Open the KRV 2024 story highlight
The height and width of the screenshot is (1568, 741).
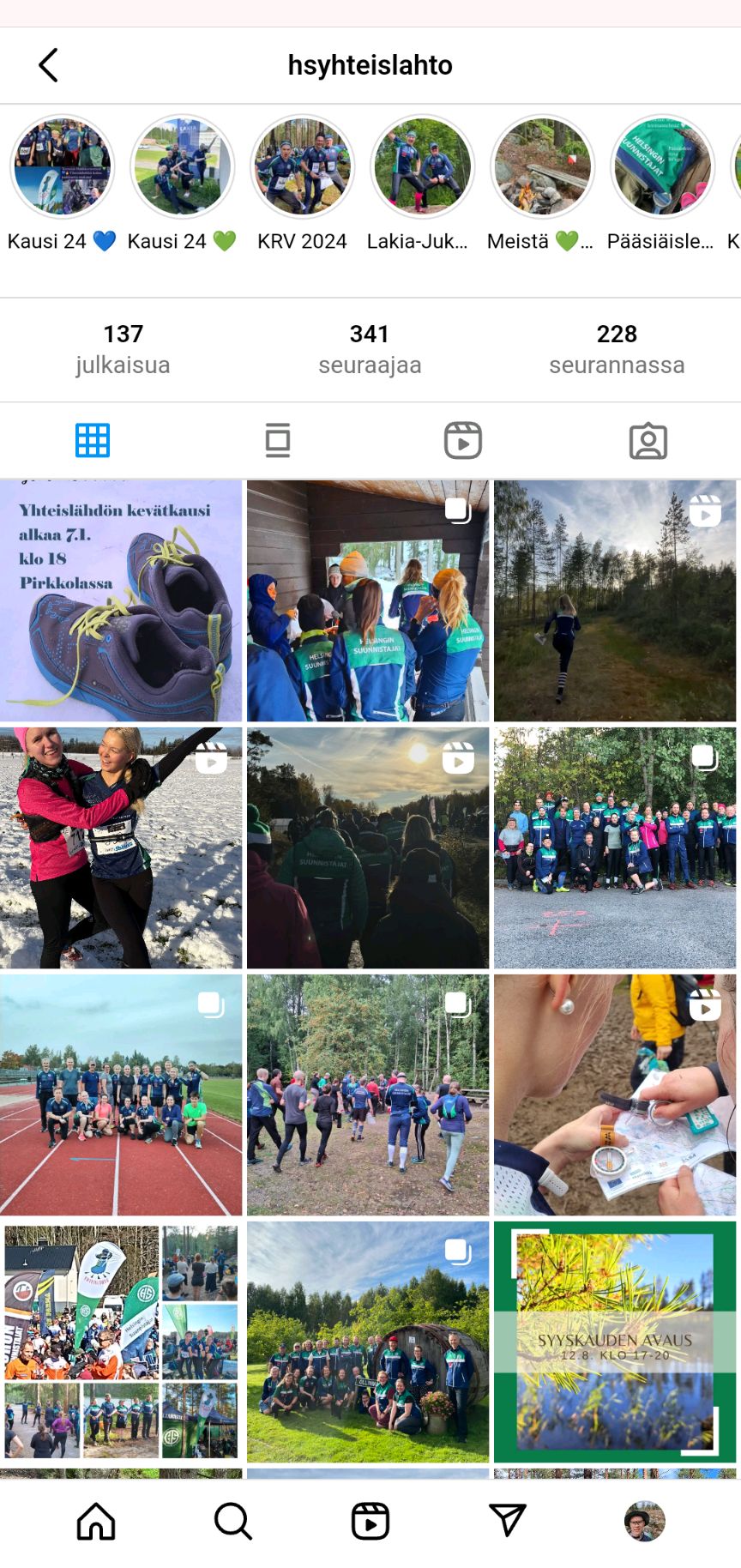click(302, 166)
